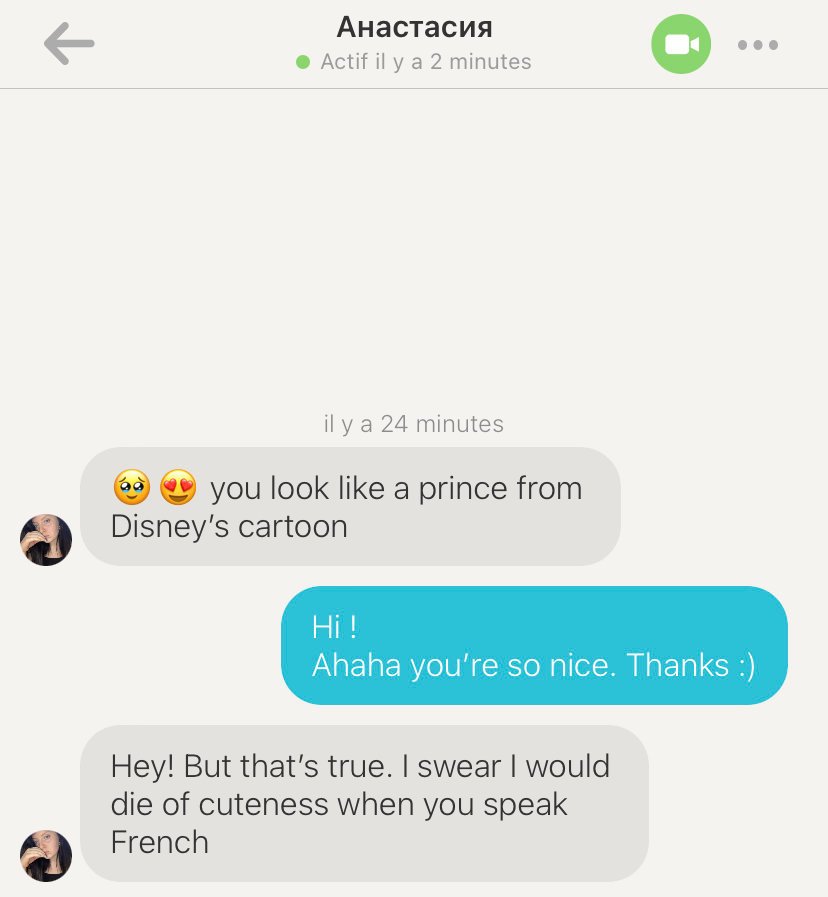Open the three-dot overflow menu
Viewport: 828px width, 897px height.
[x=758, y=45]
